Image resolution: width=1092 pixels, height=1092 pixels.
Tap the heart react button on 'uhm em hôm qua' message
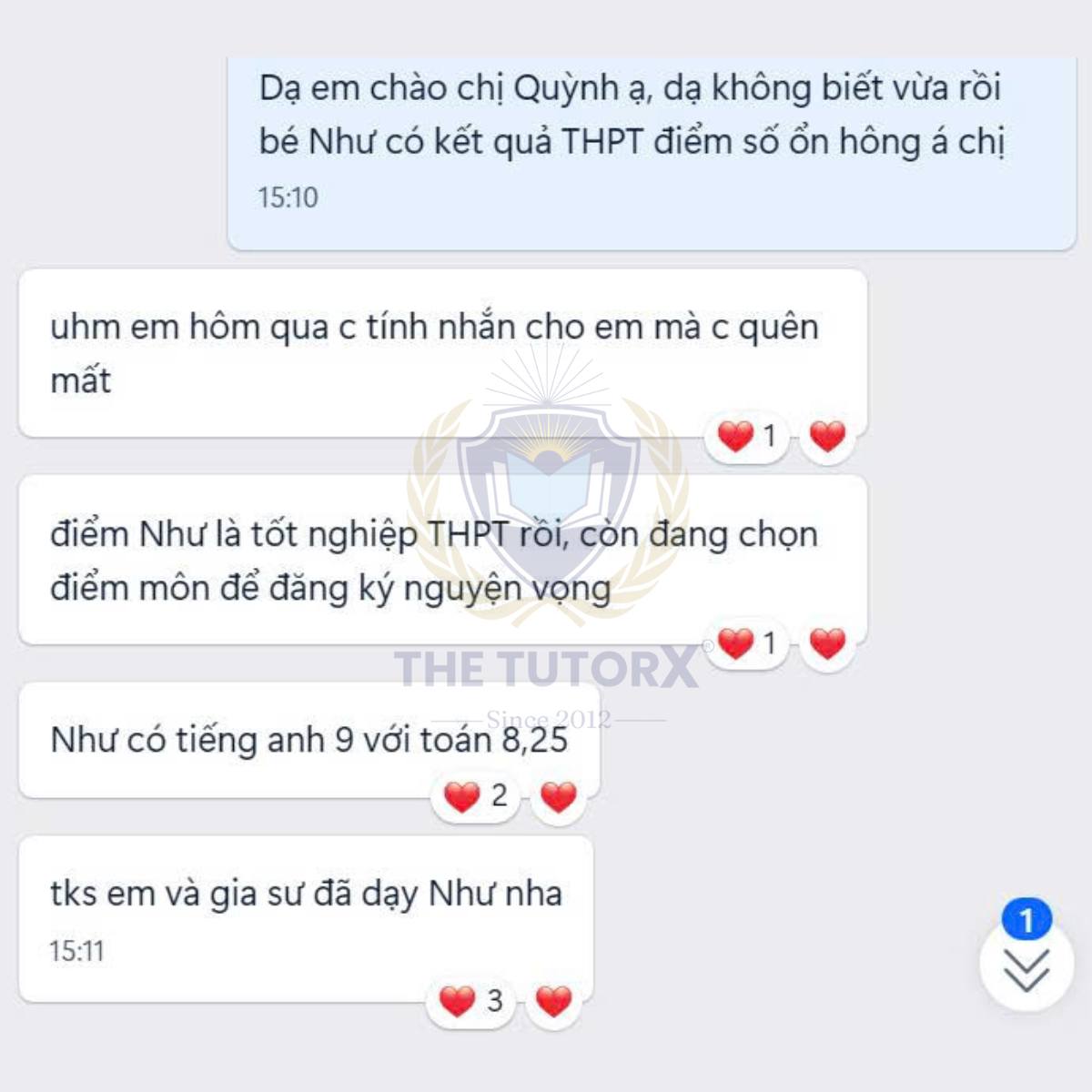pyautogui.click(x=827, y=437)
